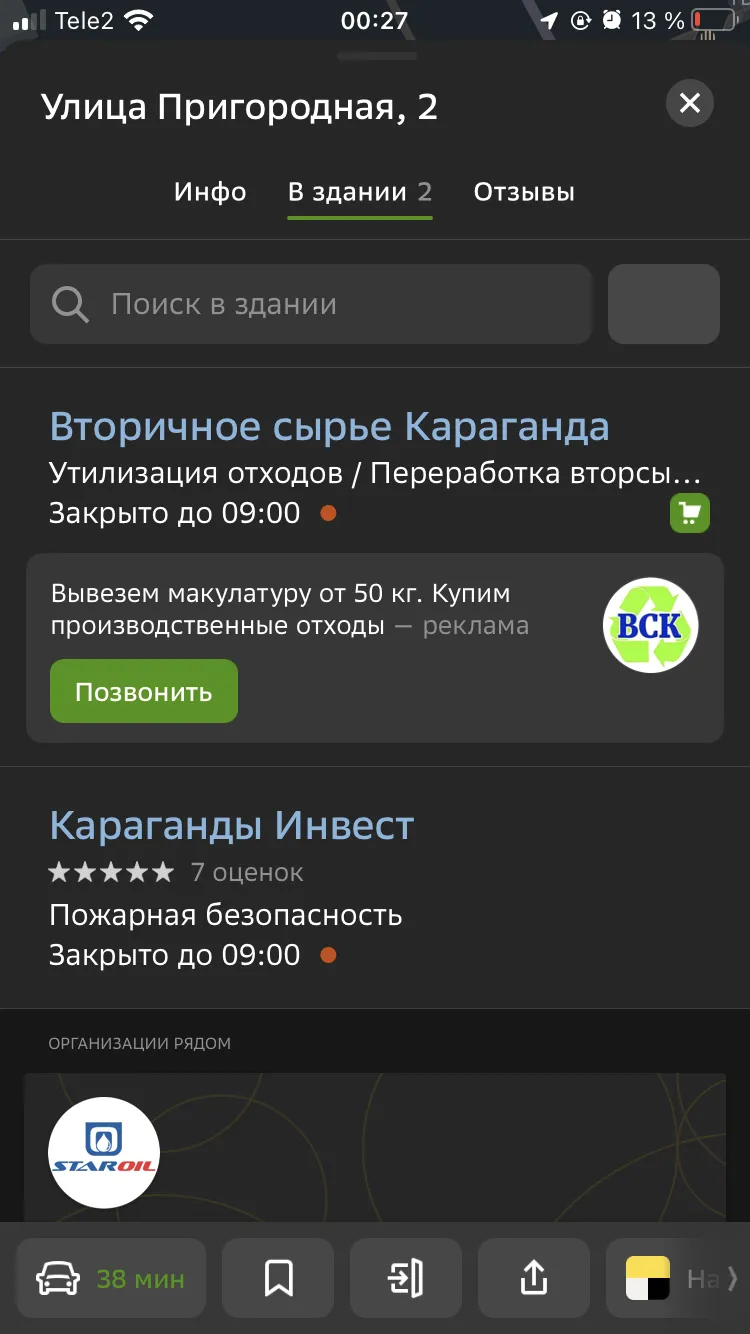Tap the green Позвонить button
Viewport: 750px width, 1334px height.
pyautogui.click(x=144, y=691)
